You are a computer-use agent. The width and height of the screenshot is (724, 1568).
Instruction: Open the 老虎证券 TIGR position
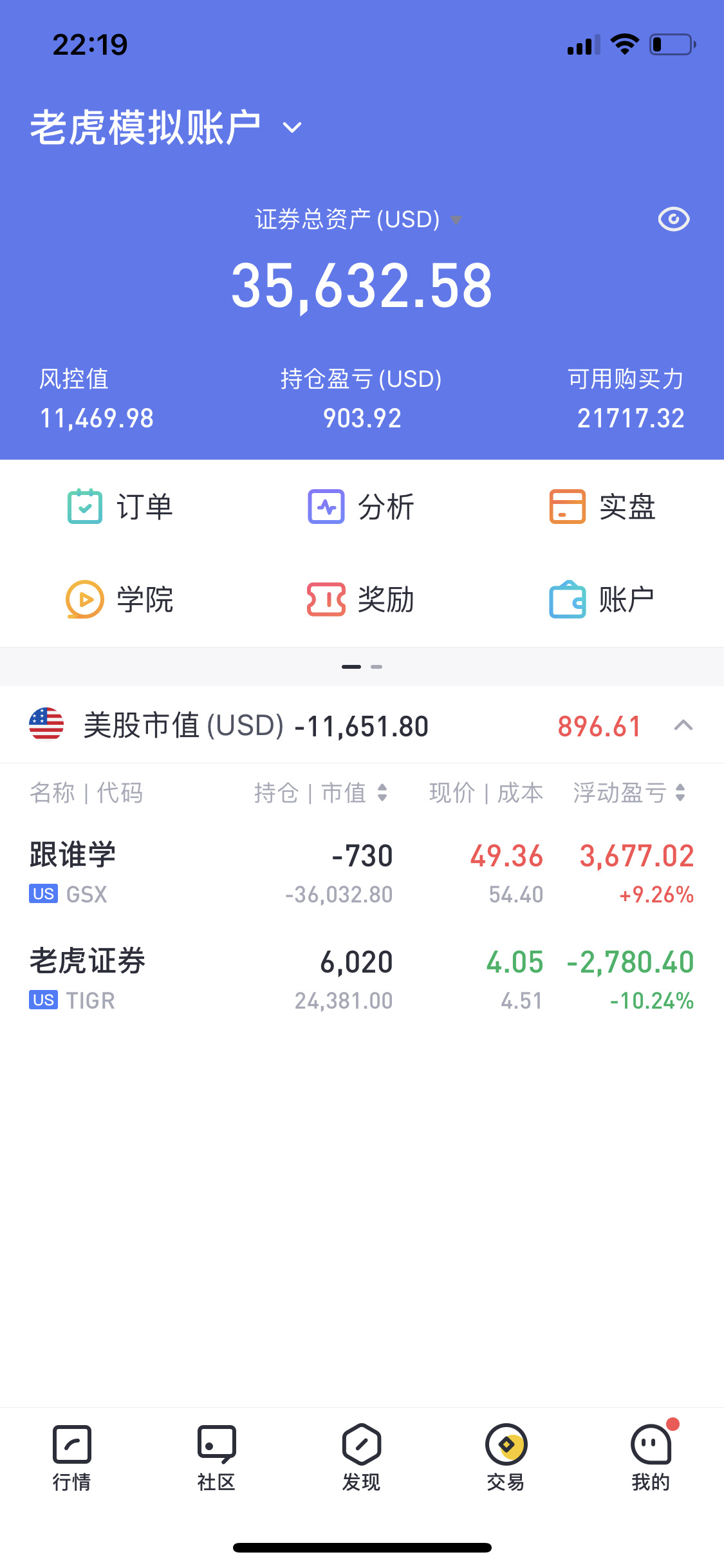[x=361, y=980]
